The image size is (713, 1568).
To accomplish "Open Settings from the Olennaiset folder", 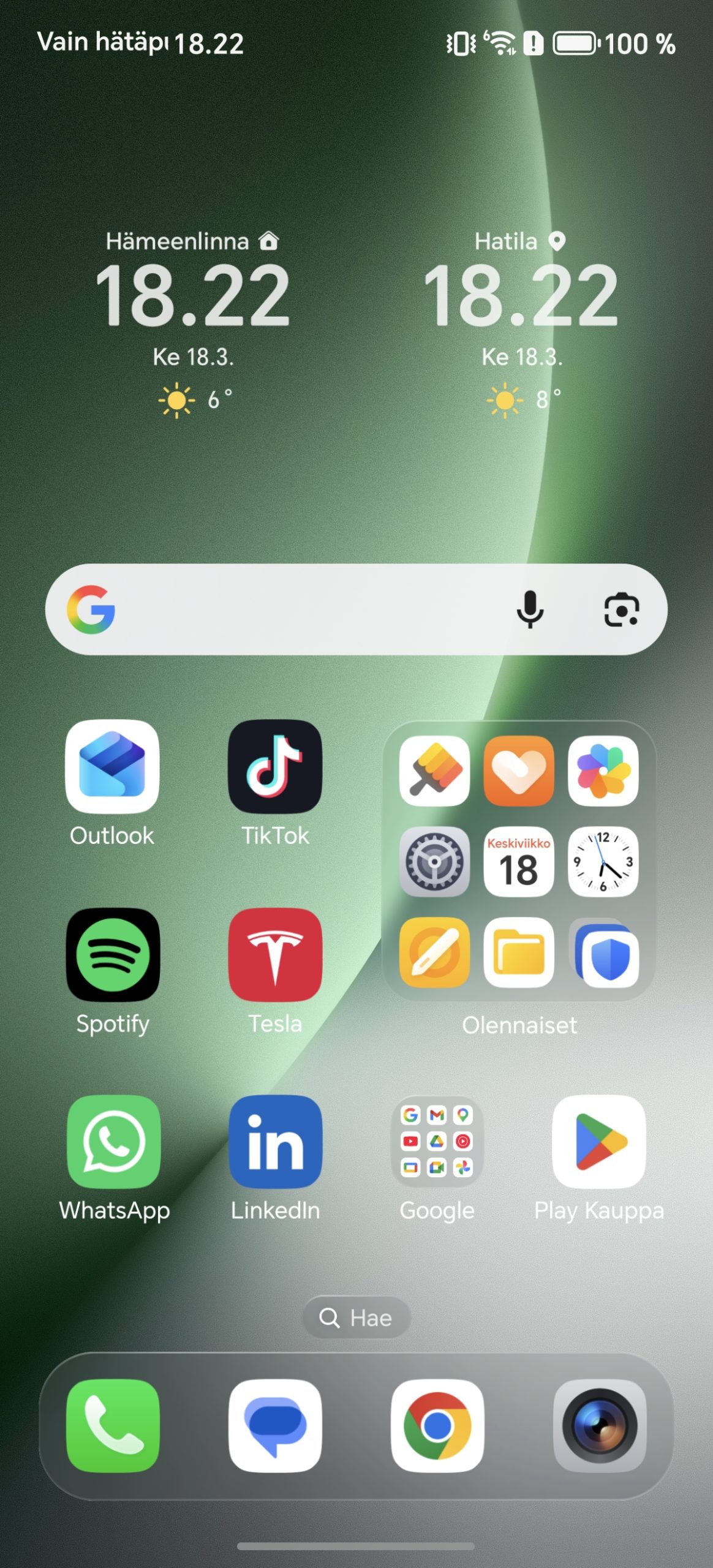I will (434, 862).
